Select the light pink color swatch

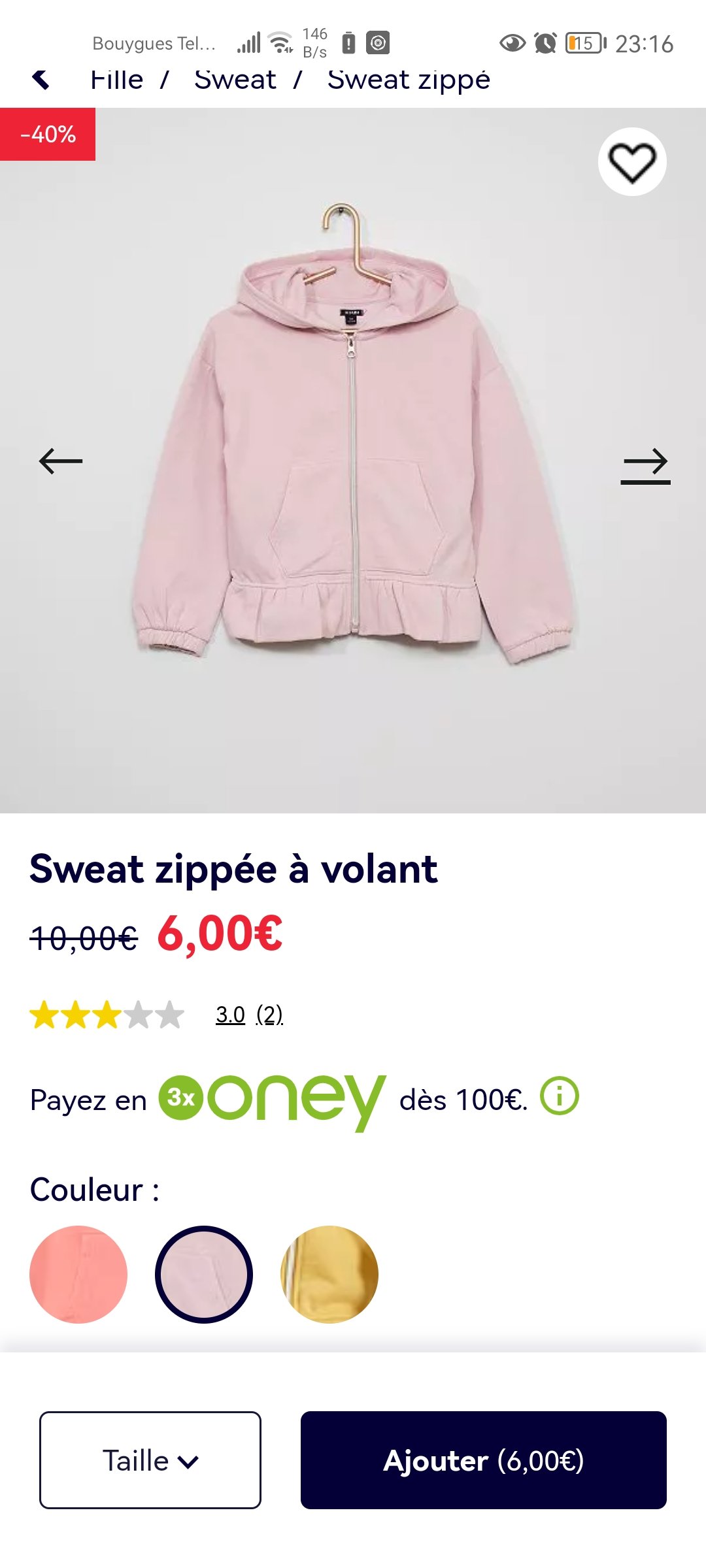click(x=204, y=1274)
